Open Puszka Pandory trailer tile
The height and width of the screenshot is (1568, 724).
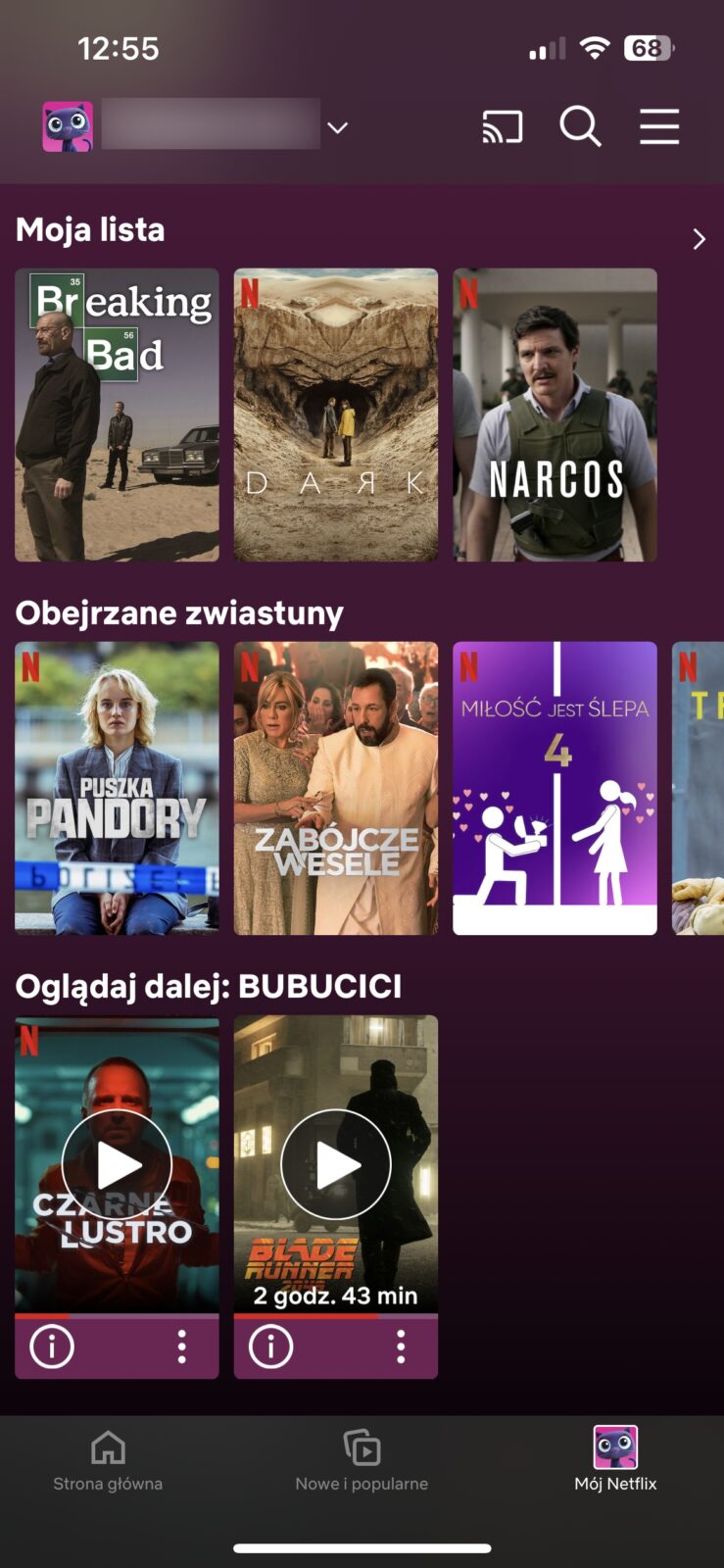tap(118, 788)
